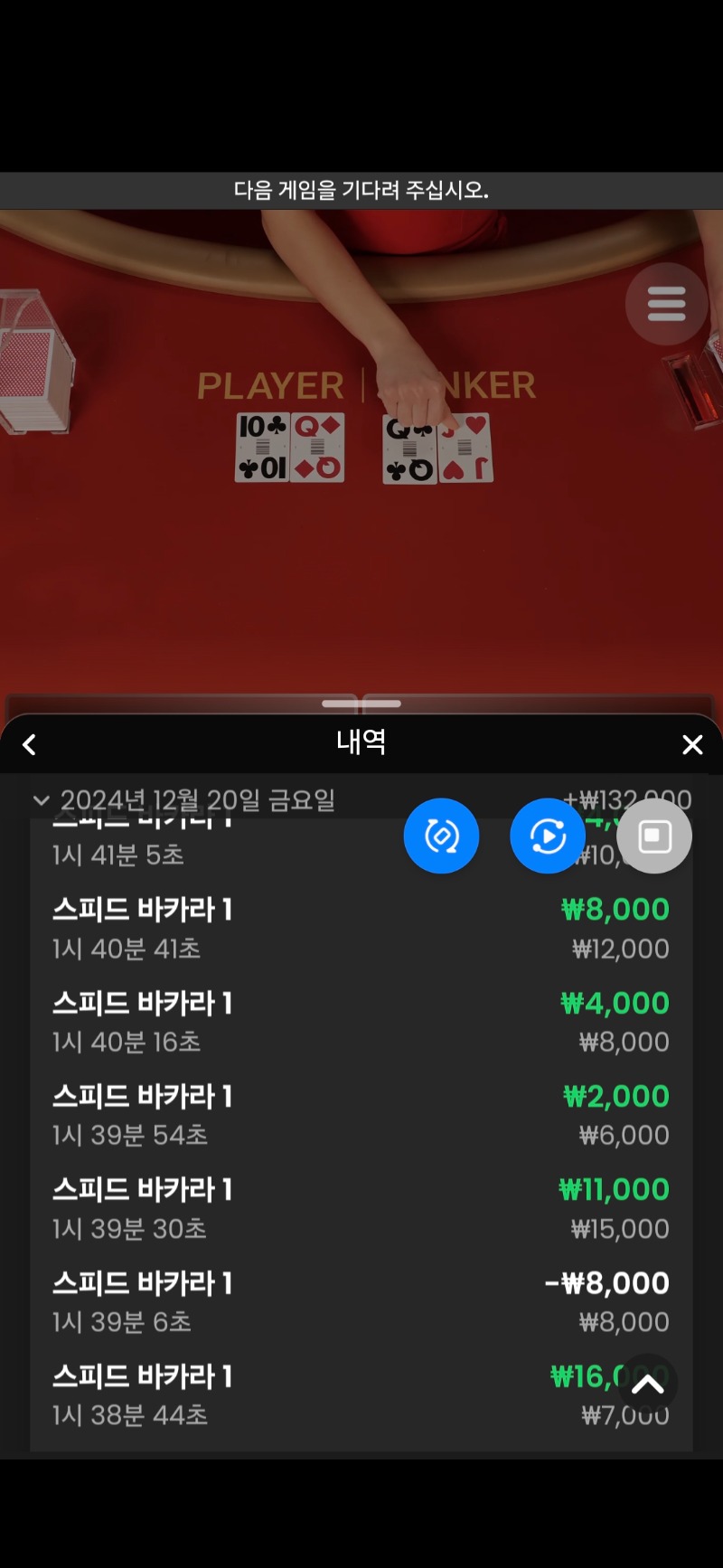
Task: Open the 1시 39분 54초 game record
Action: 361,1115
